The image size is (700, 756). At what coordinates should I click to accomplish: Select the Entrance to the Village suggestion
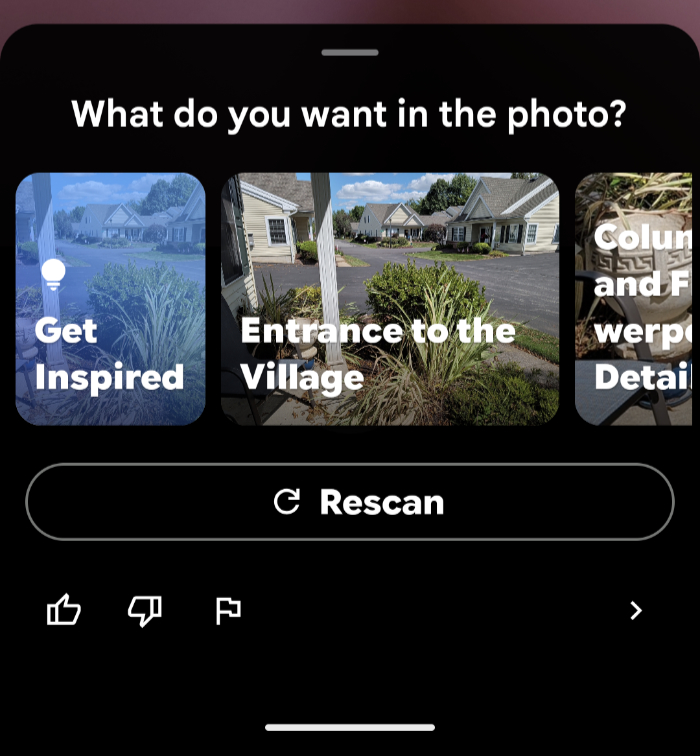389,299
